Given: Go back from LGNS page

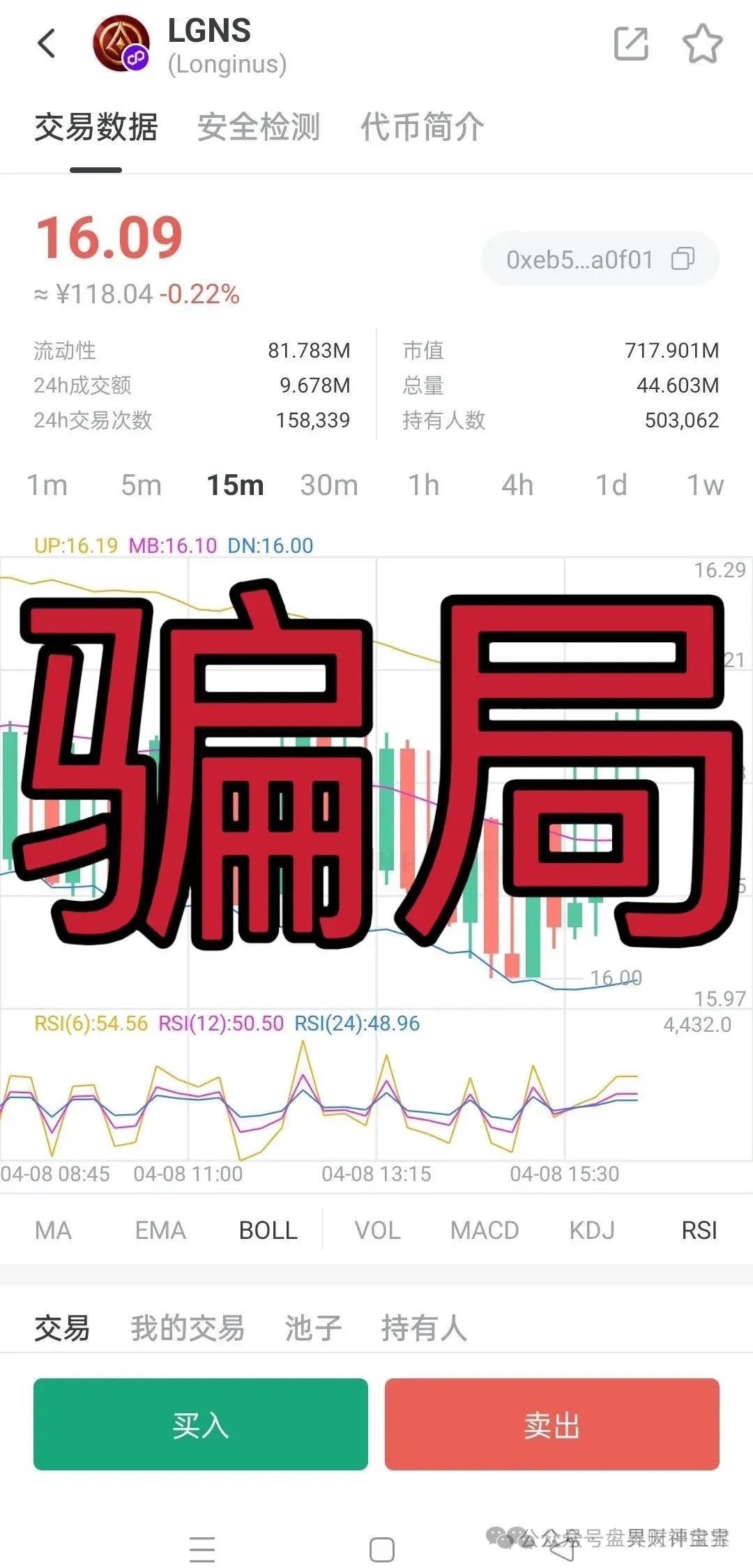Looking at the screenshot, I should click(x=46, y=43).
